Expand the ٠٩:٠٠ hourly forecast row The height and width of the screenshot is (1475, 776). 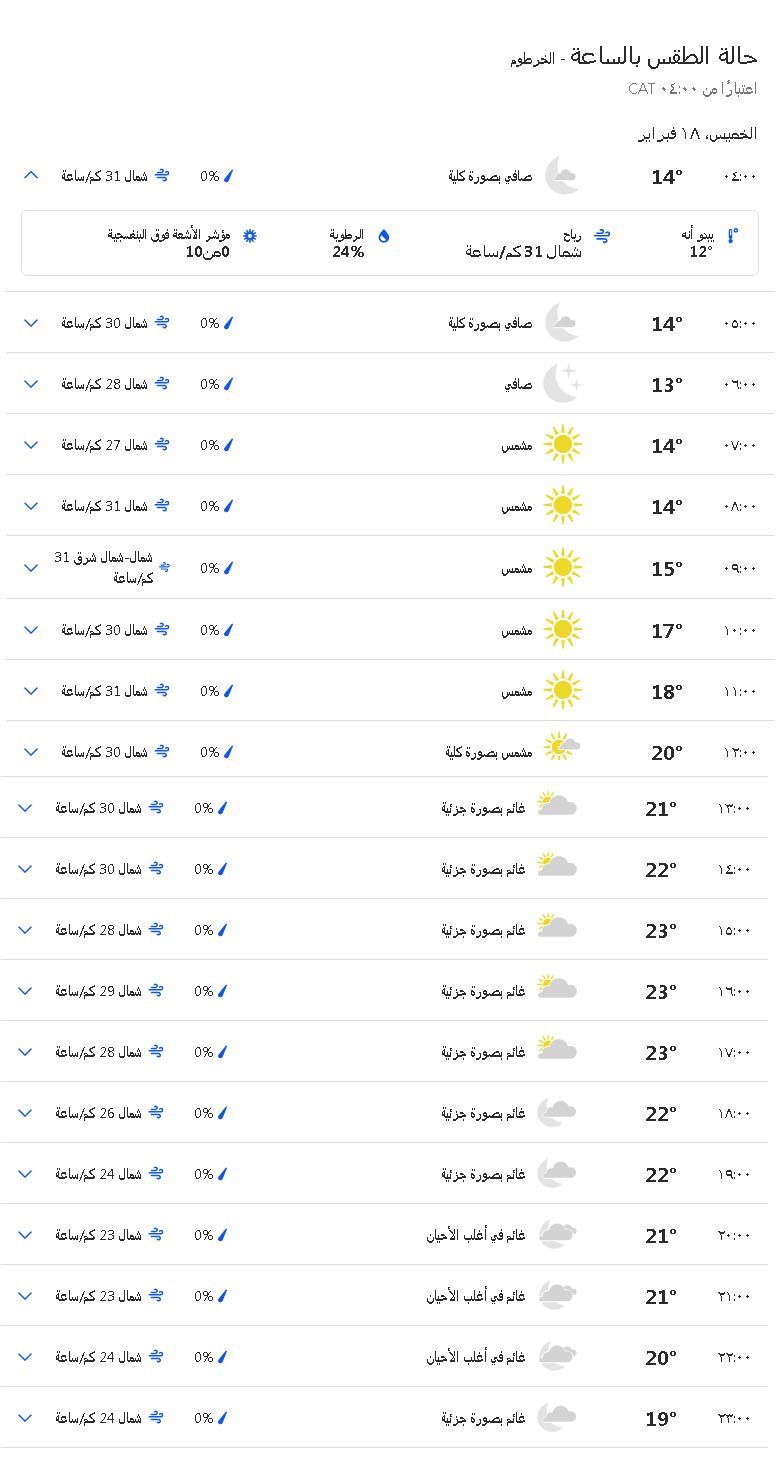point(30,568)
